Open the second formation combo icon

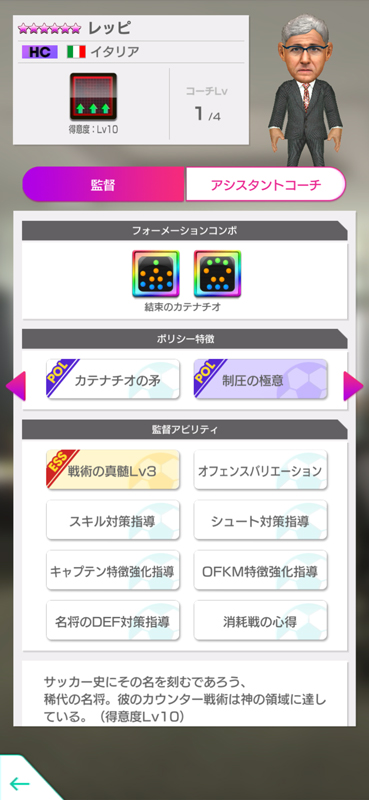[x=217, y=274]
